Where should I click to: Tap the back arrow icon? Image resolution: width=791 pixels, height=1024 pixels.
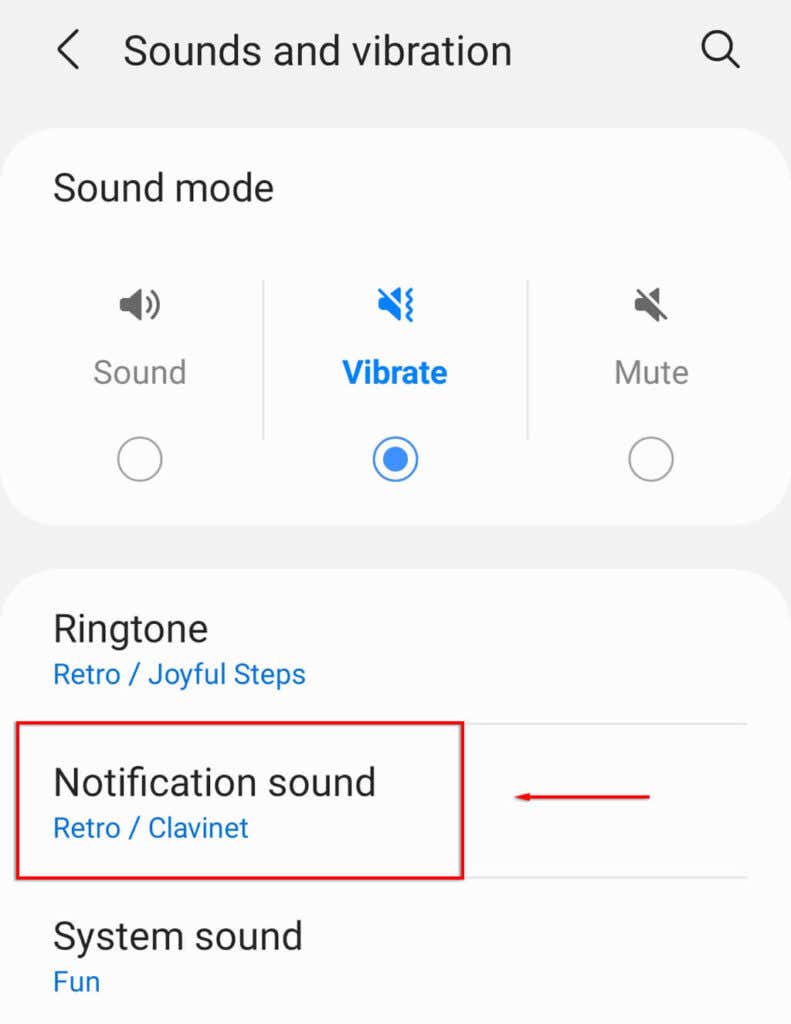(68, 49)
